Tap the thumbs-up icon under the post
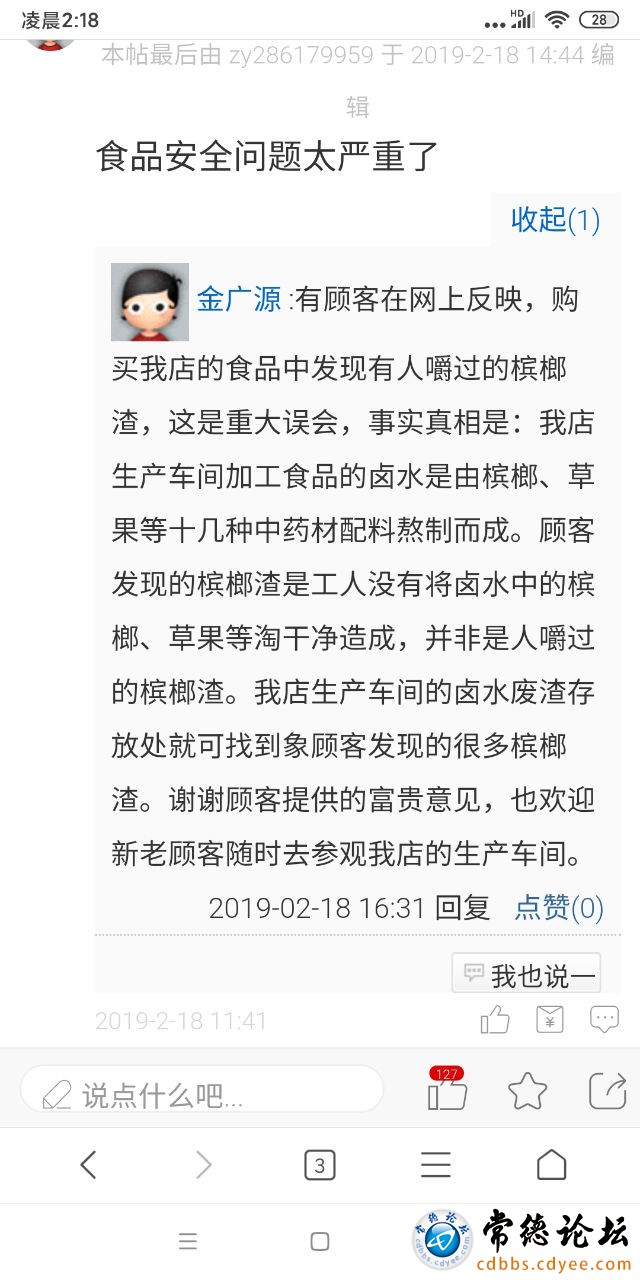 (x=495, y=1020)
